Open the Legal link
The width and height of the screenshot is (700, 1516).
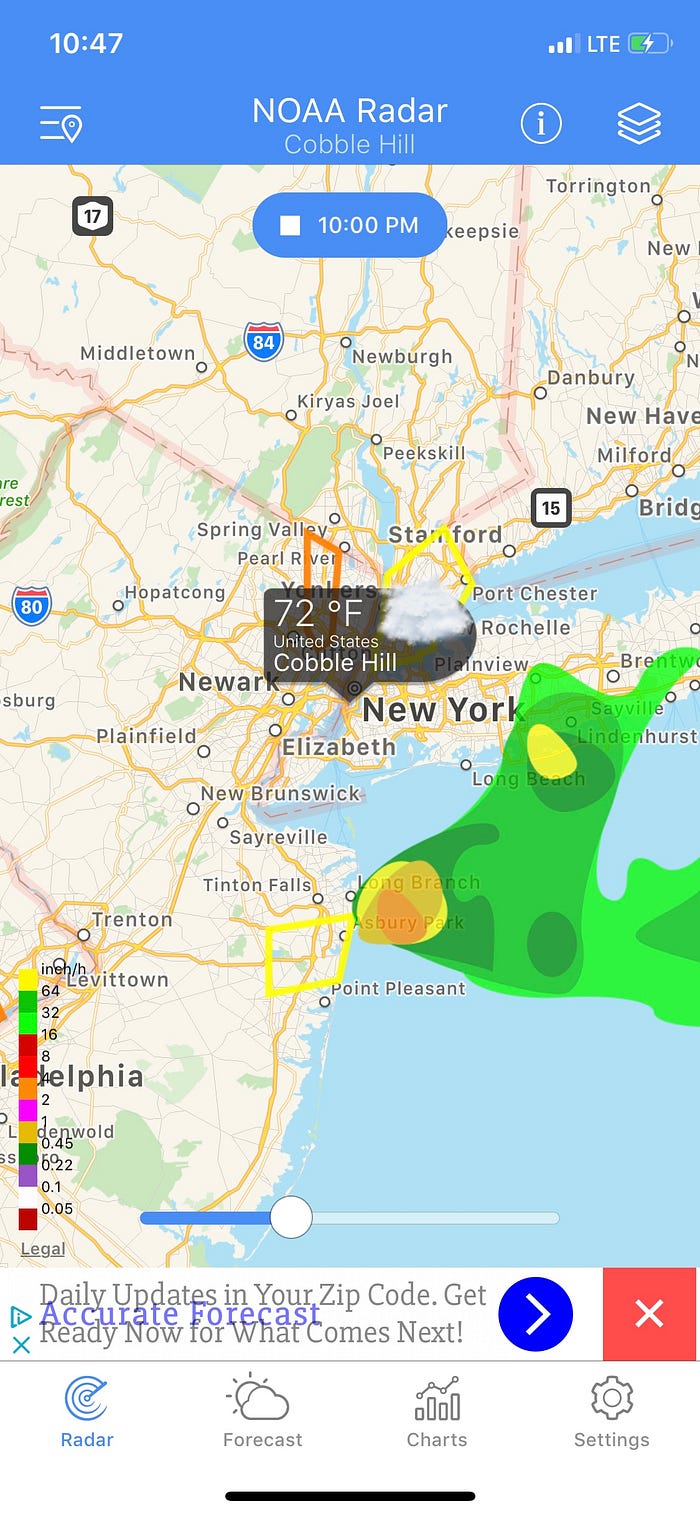coord(43,1249)
